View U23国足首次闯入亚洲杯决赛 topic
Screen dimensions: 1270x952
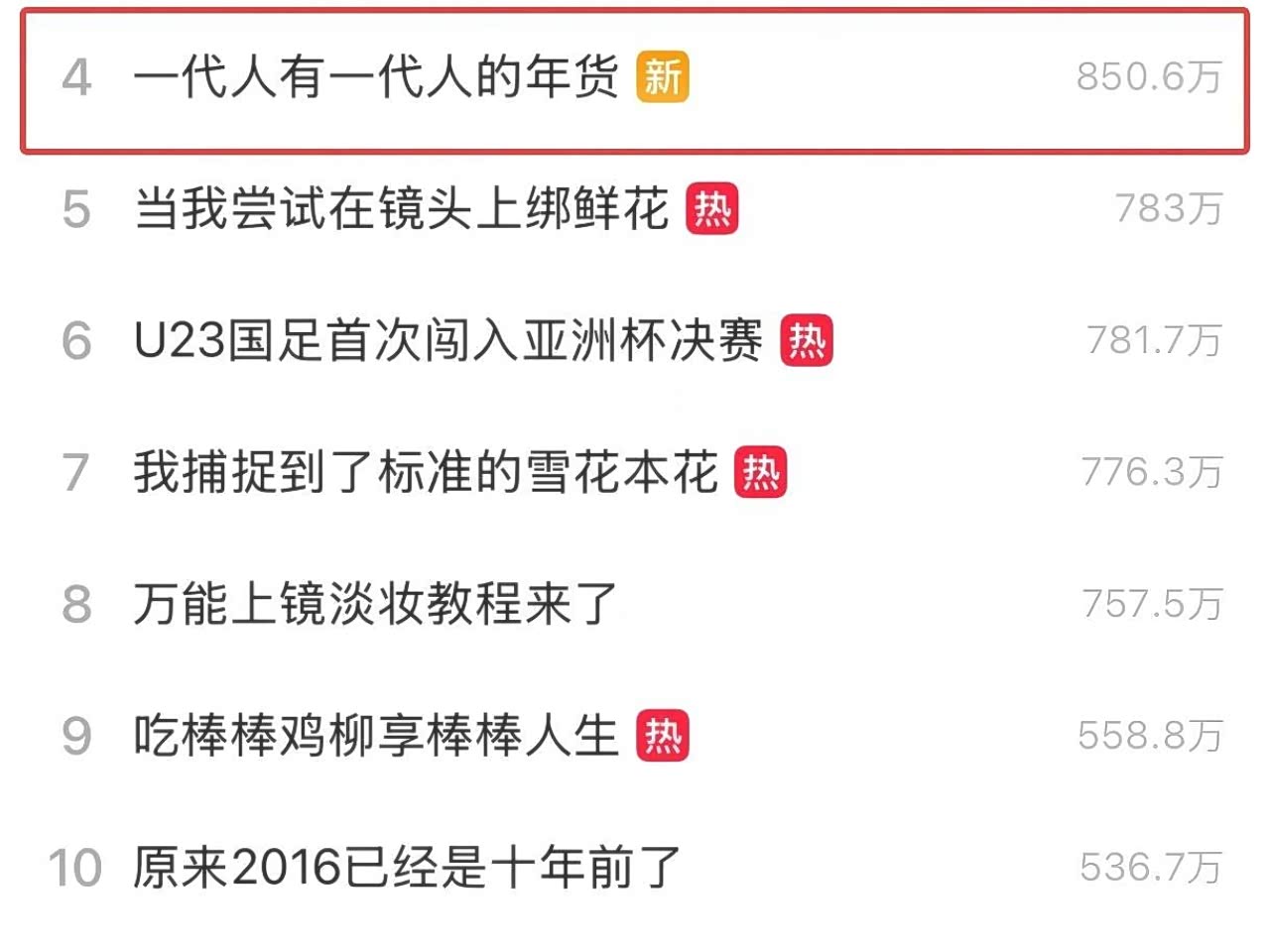click(447, 341)
